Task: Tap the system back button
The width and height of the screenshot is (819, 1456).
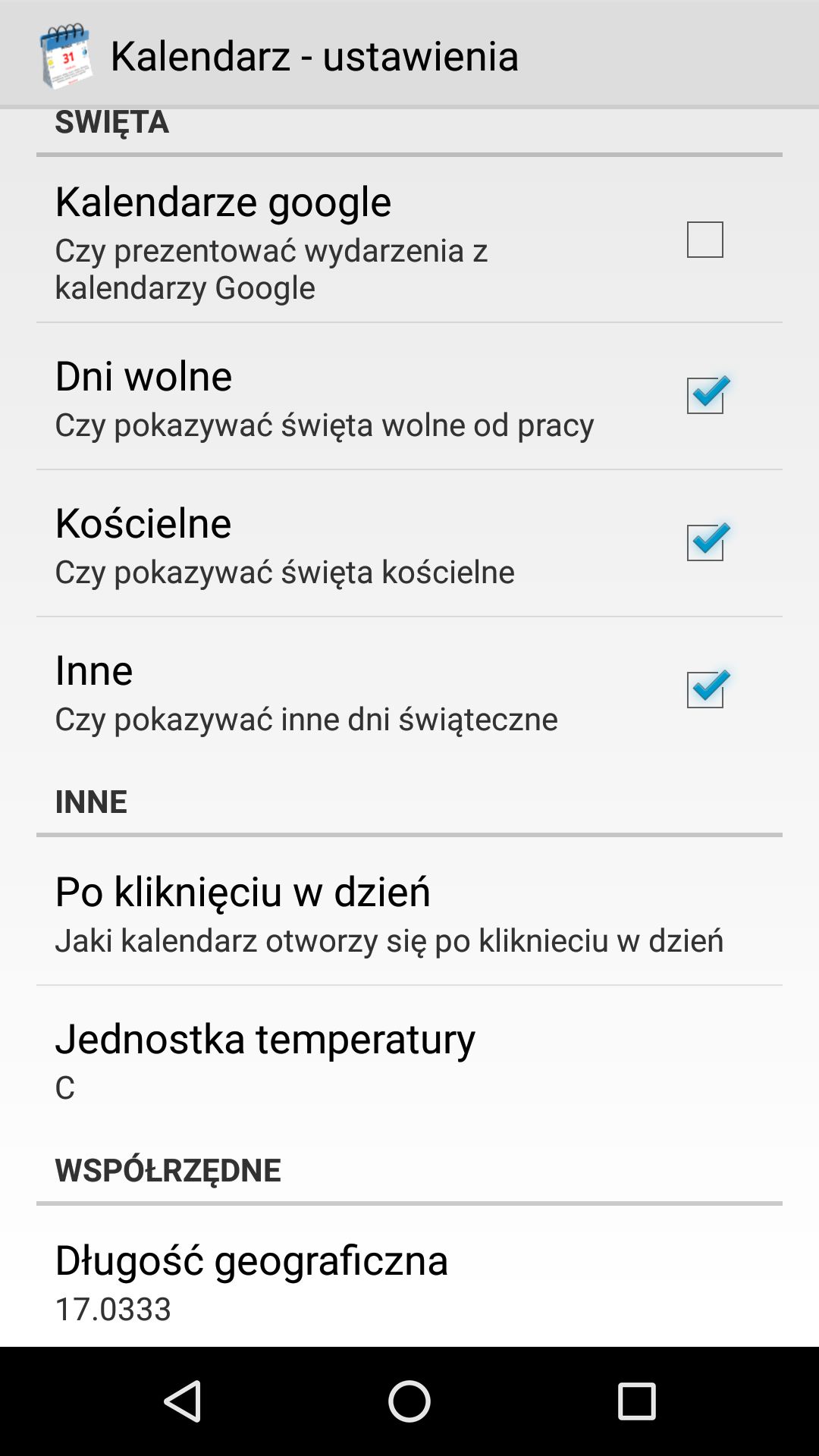Action: tap(183, 1401)
